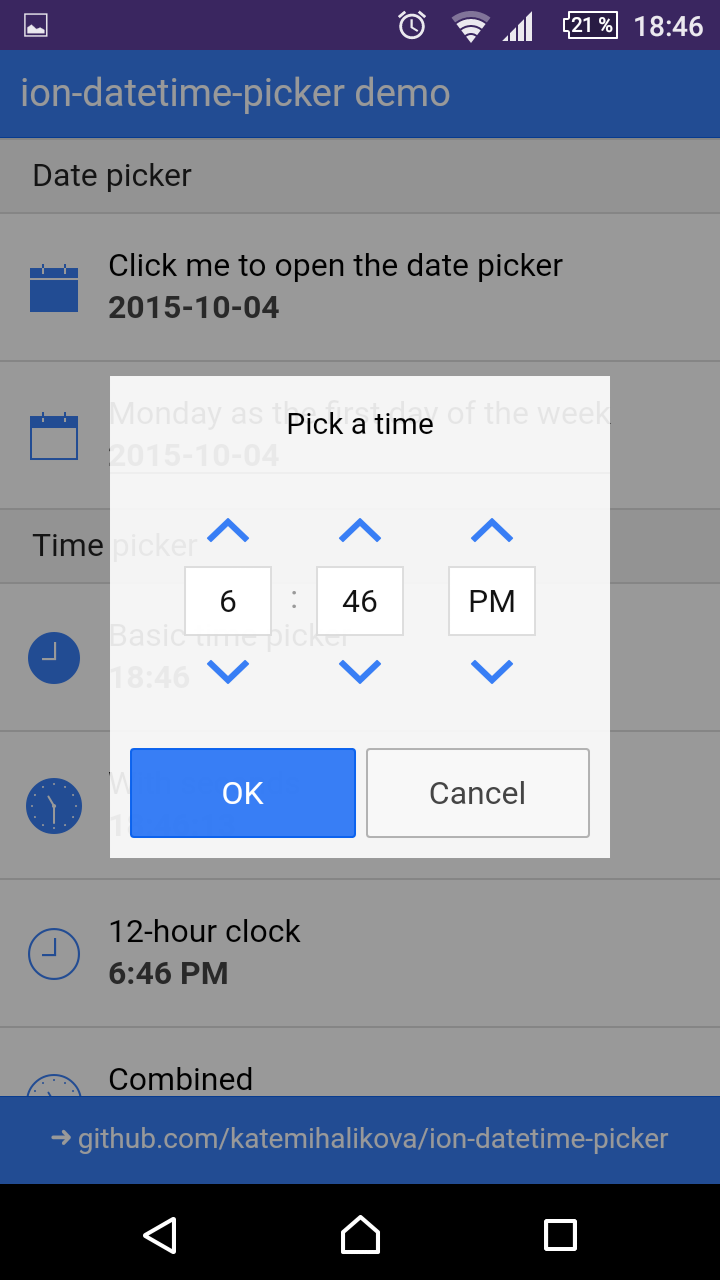Select the hour field showing 6
Screen dimensions: 720x1280
tap(228, 601)
